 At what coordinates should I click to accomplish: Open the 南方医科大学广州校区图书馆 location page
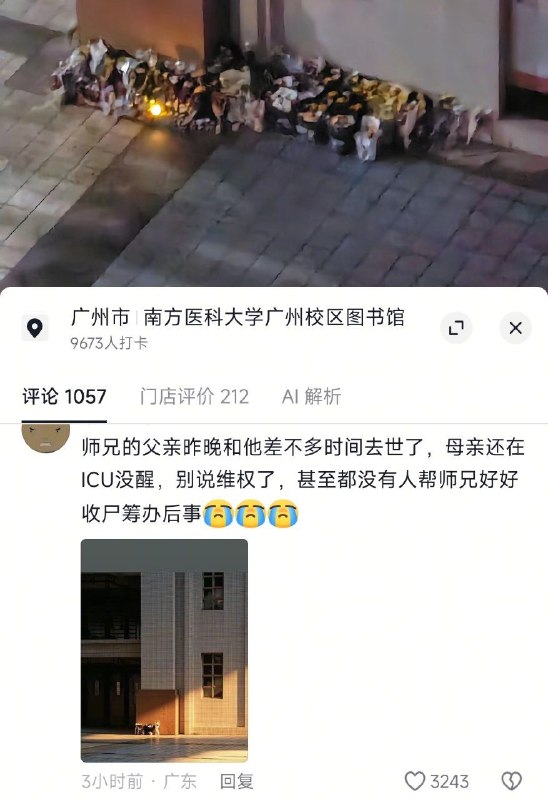tap(275, 318)
